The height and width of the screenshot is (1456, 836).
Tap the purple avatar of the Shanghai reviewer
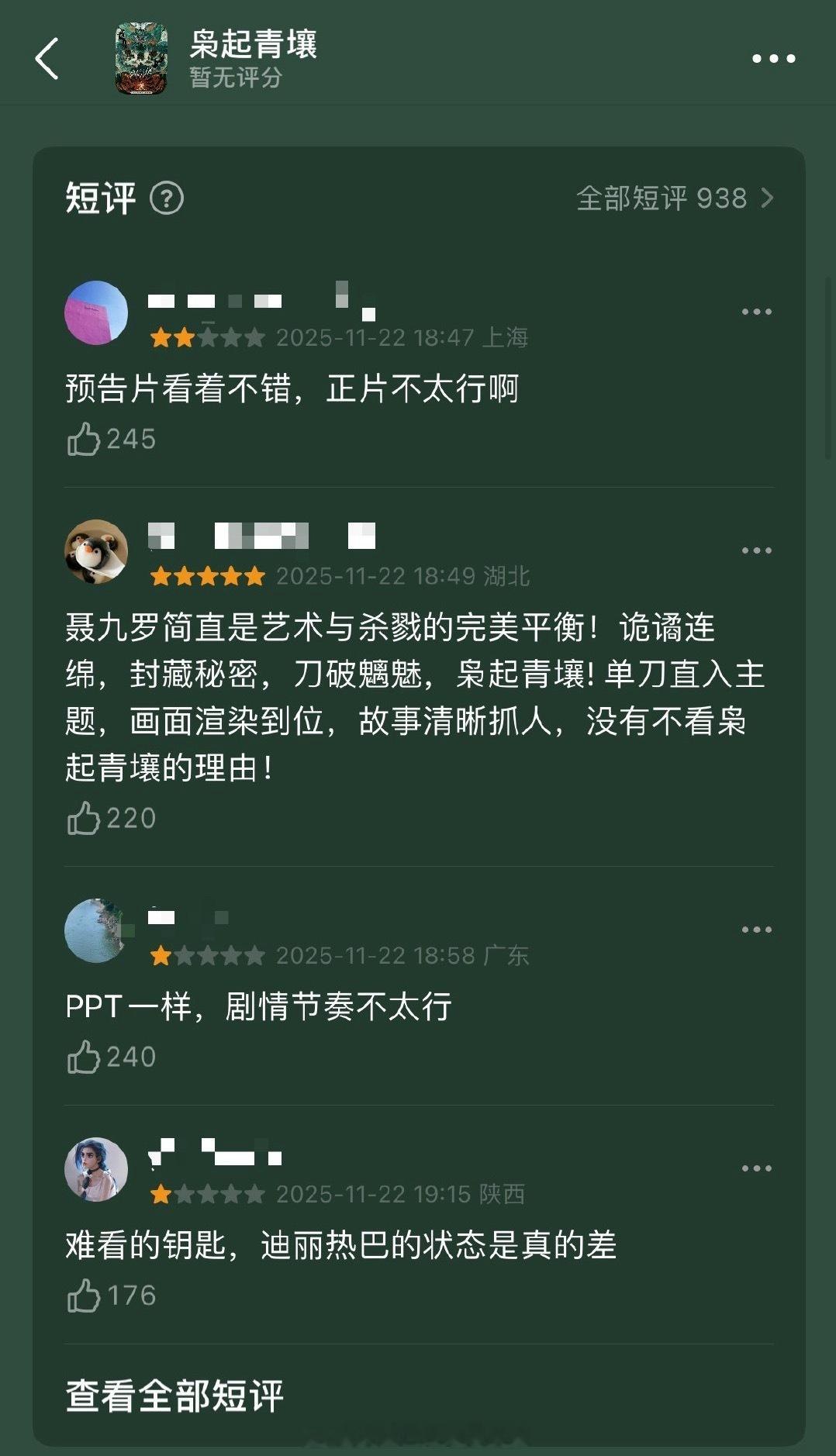click(x=96, y=311)
